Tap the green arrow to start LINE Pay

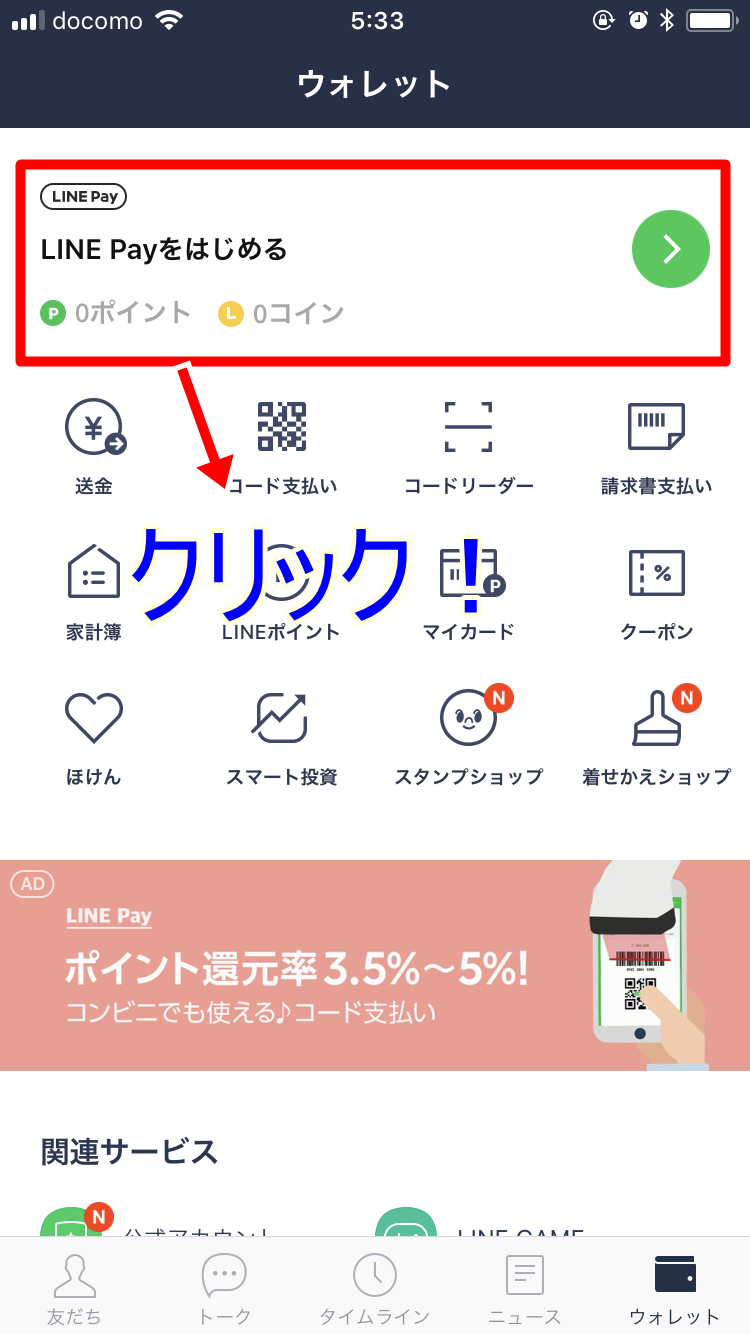pos(670,249)
